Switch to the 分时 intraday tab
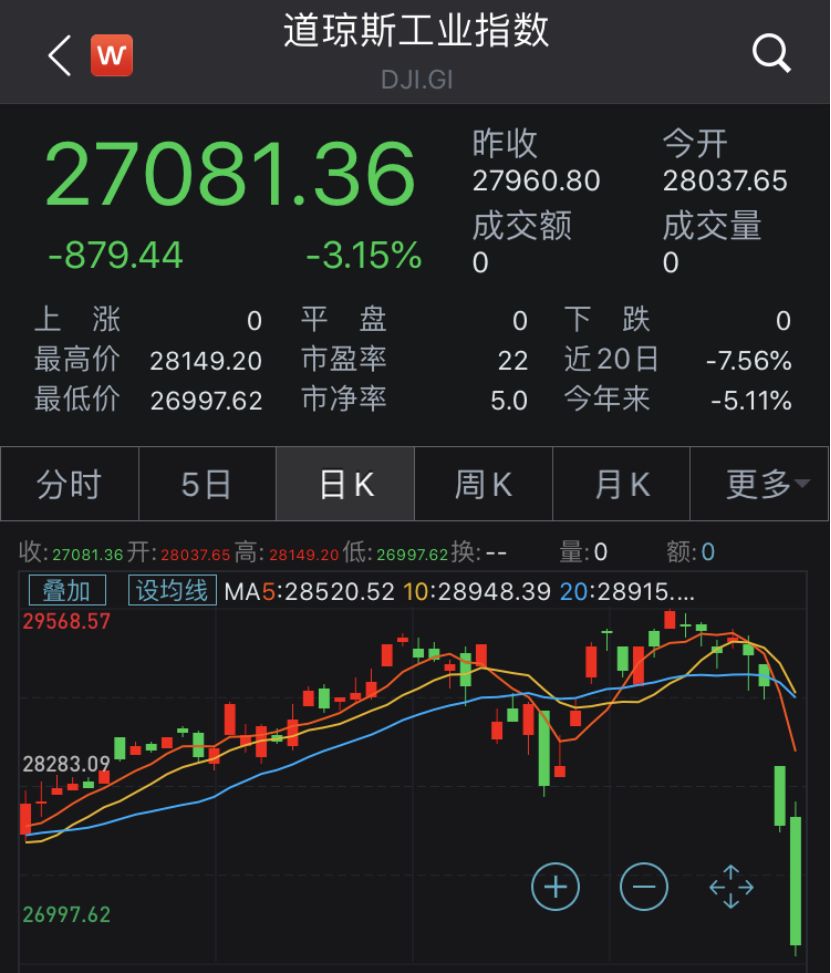This screenshot has height=973, width=831. 69,484
